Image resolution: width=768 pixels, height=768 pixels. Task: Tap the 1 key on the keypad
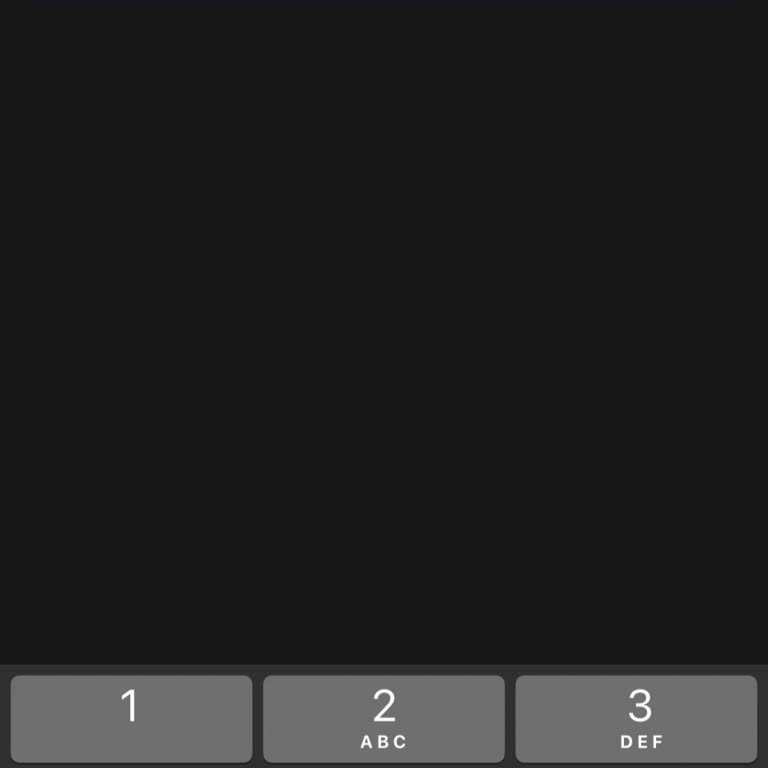pyautogui.click(x=131, y=718)
